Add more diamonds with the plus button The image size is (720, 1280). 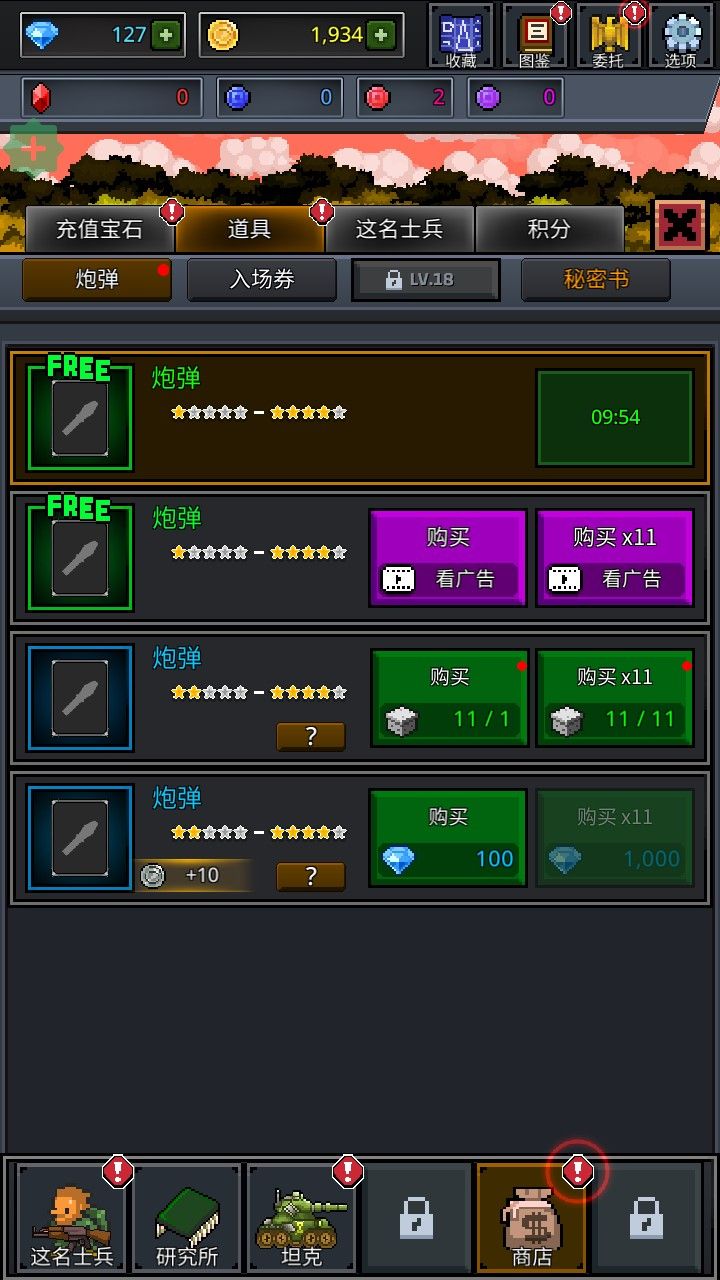(x=166, y=36)
